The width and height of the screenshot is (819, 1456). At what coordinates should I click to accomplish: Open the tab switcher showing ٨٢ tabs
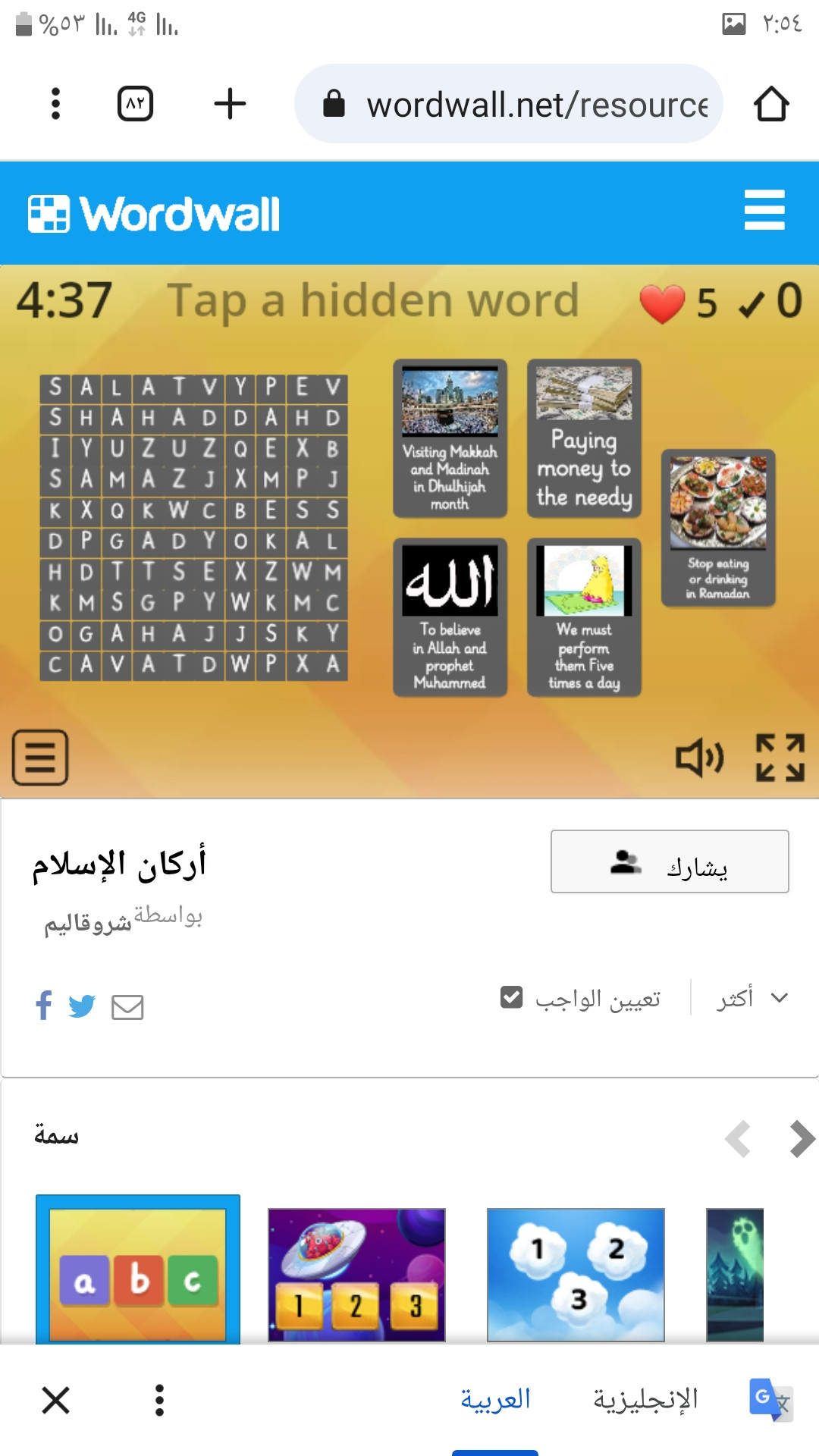click(x=136, y=104)
